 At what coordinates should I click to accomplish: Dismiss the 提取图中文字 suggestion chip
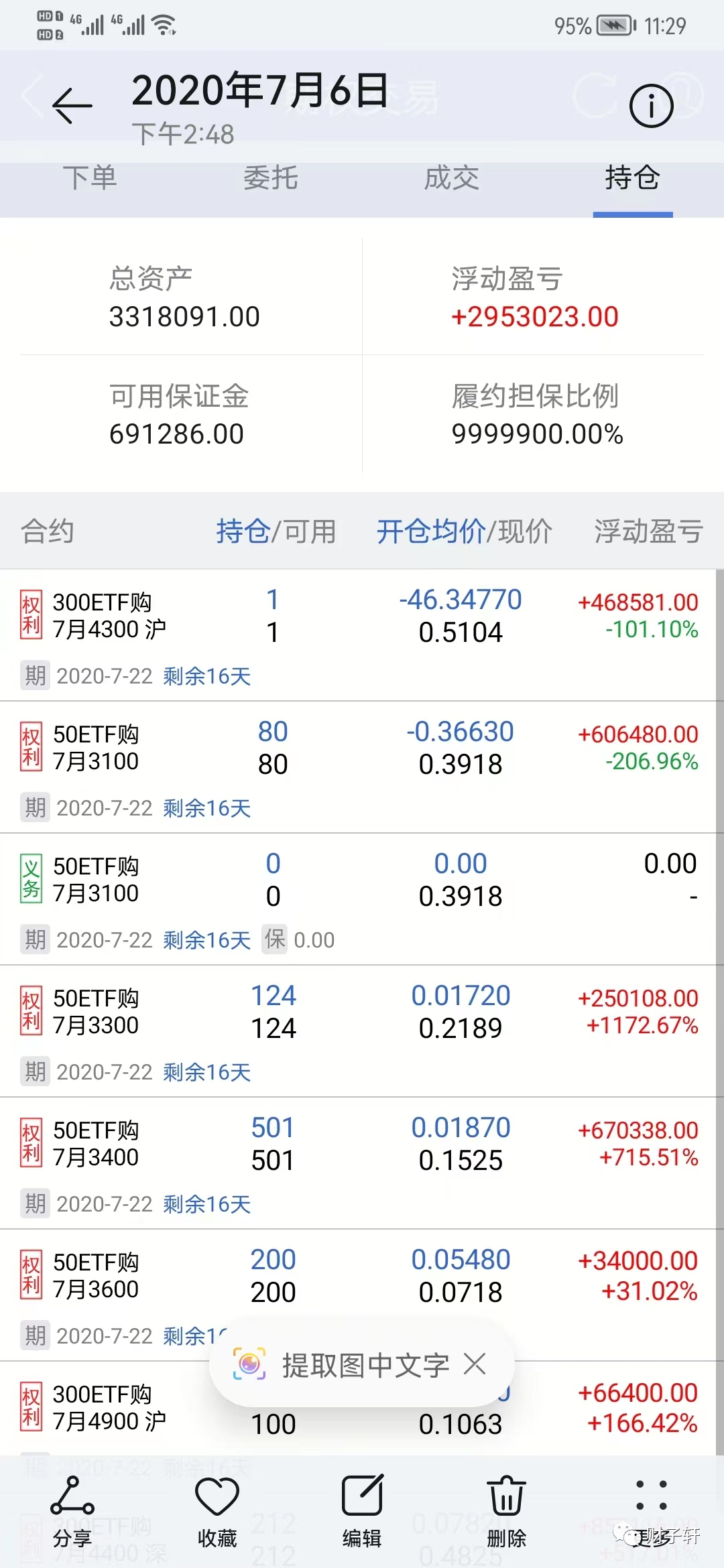475,1364
